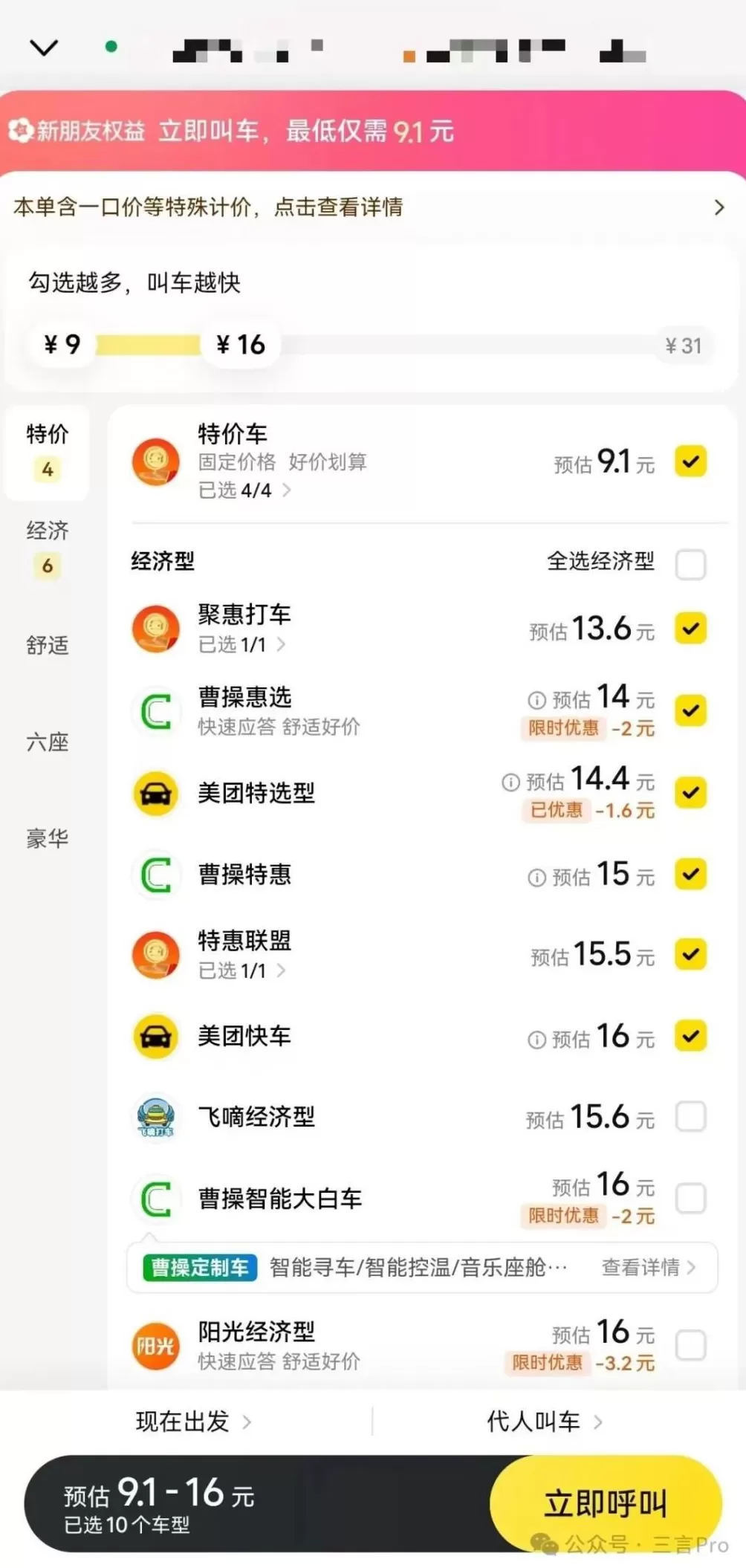Switch to the 豪华 category tab
The height and width of the screenshot is (1568, 746).
48,838
